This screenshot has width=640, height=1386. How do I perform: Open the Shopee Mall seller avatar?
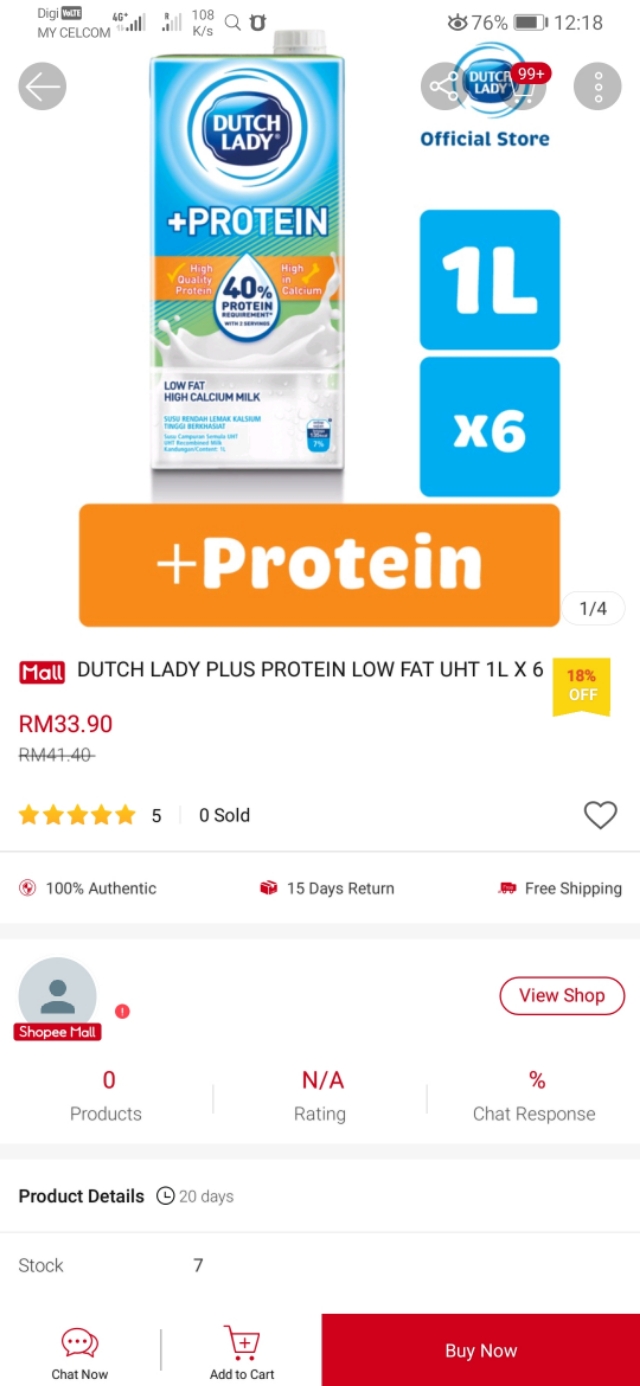(57, 997)
